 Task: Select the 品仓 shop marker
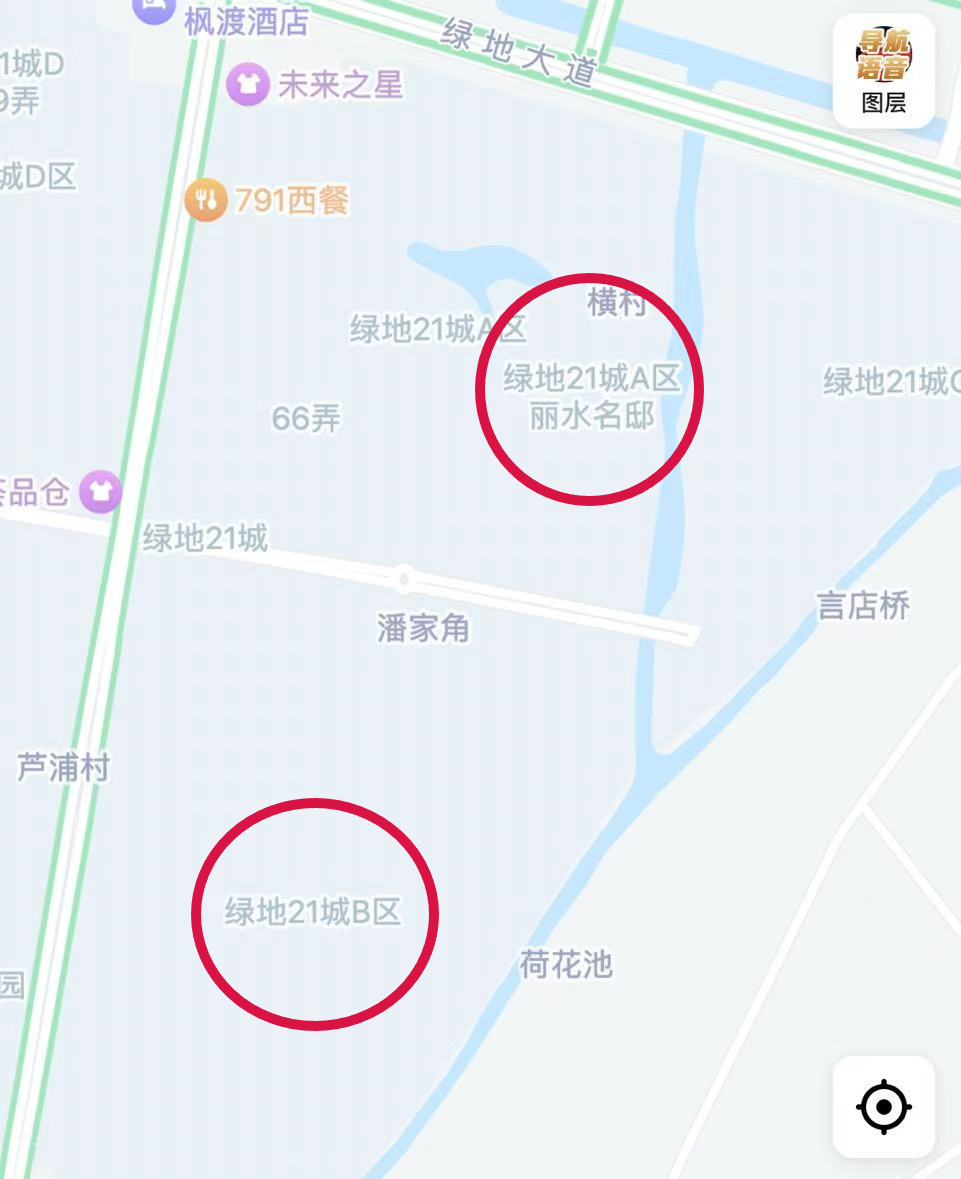pyautogui.click(x=100, y=491)
